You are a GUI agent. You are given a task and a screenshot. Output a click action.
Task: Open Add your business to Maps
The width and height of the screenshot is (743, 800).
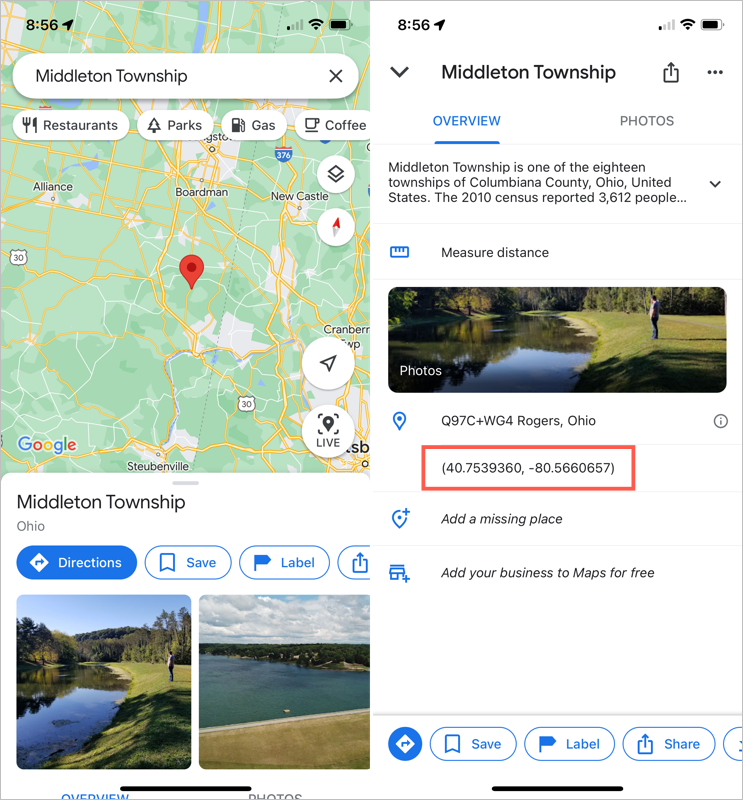coord(547,573)
